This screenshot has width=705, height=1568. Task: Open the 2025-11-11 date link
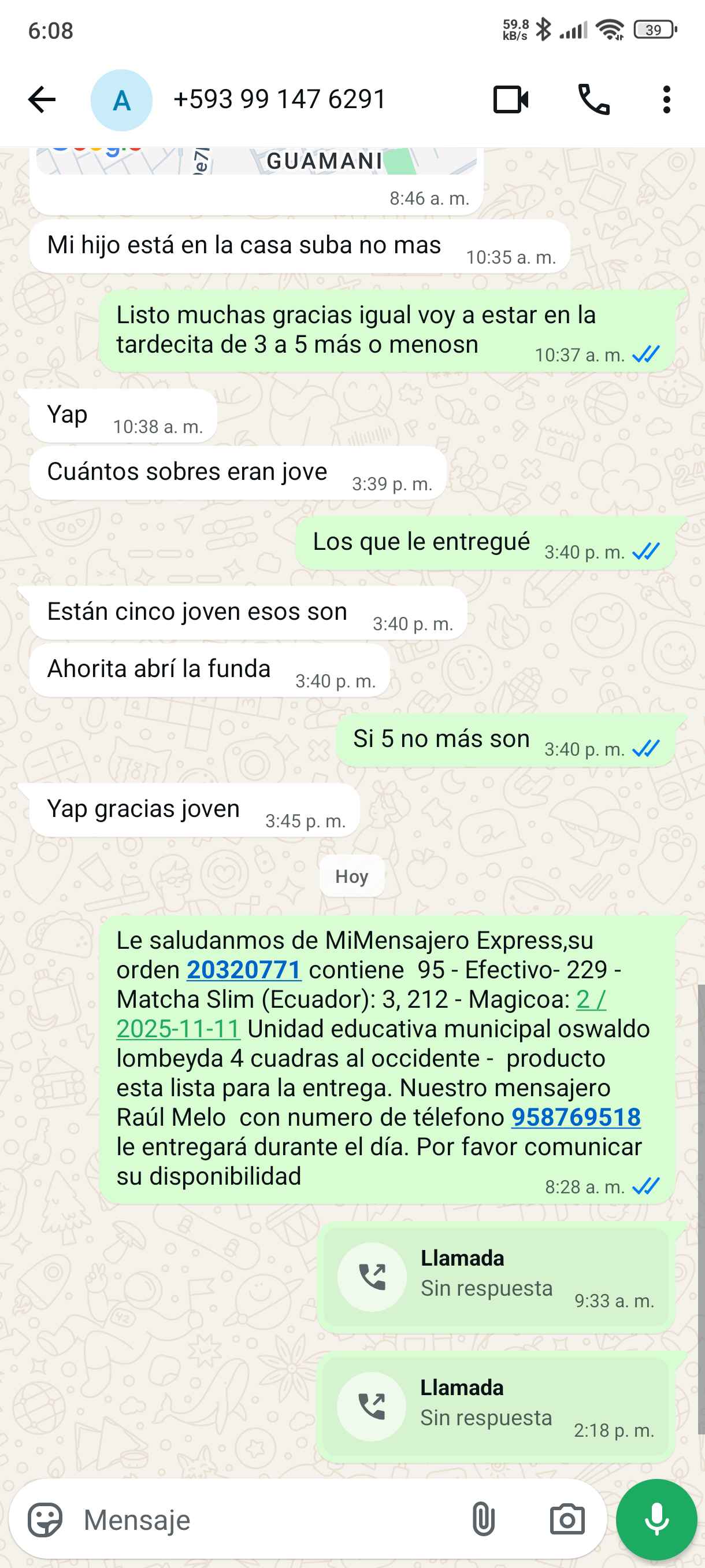pyautogui.click(x=178, y=1029)
